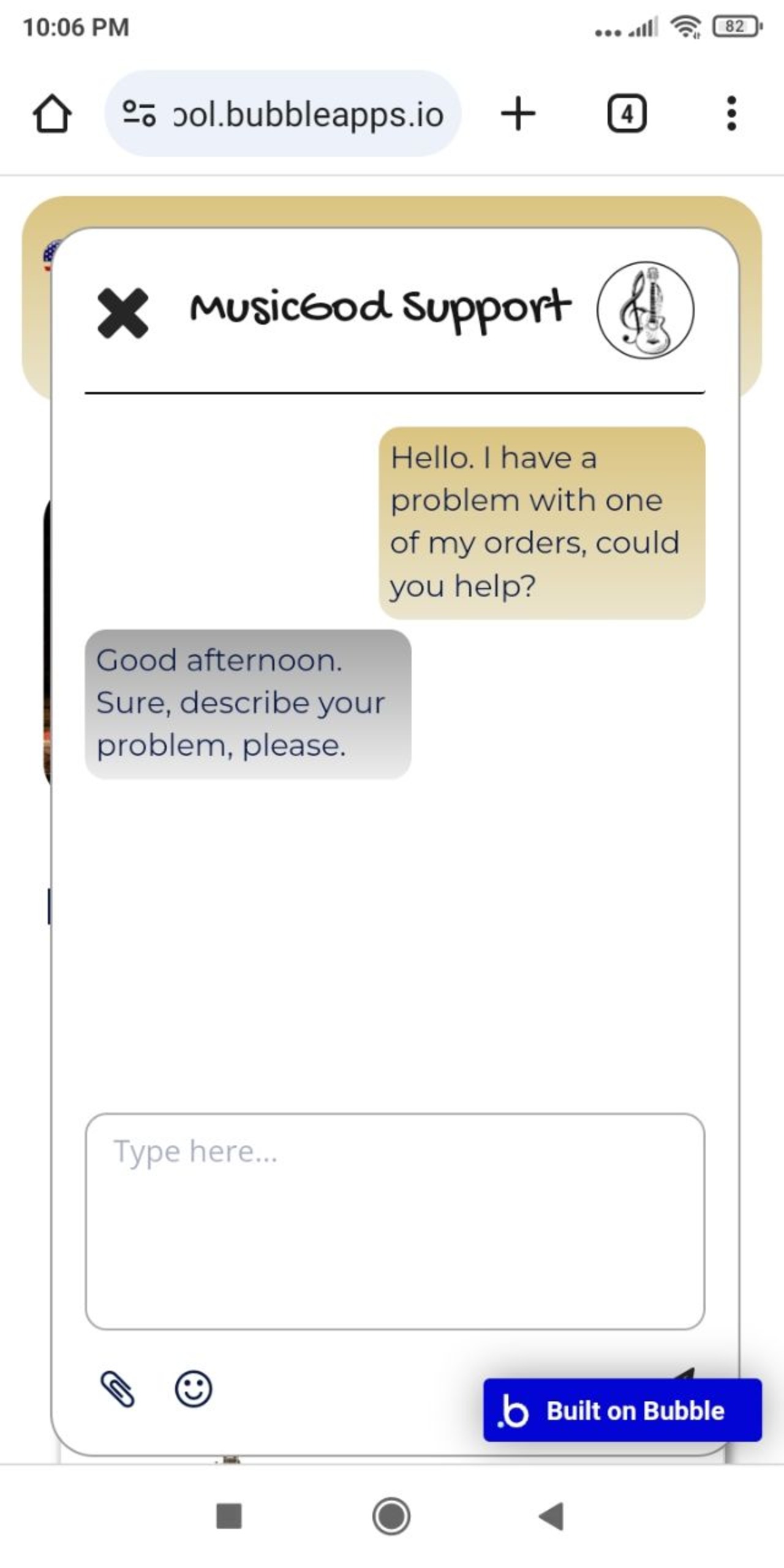Close the MusicGod Support chat window
The height and width of the screenshot is (1568, 784).
pyautogui.click(x=123, y=313)
